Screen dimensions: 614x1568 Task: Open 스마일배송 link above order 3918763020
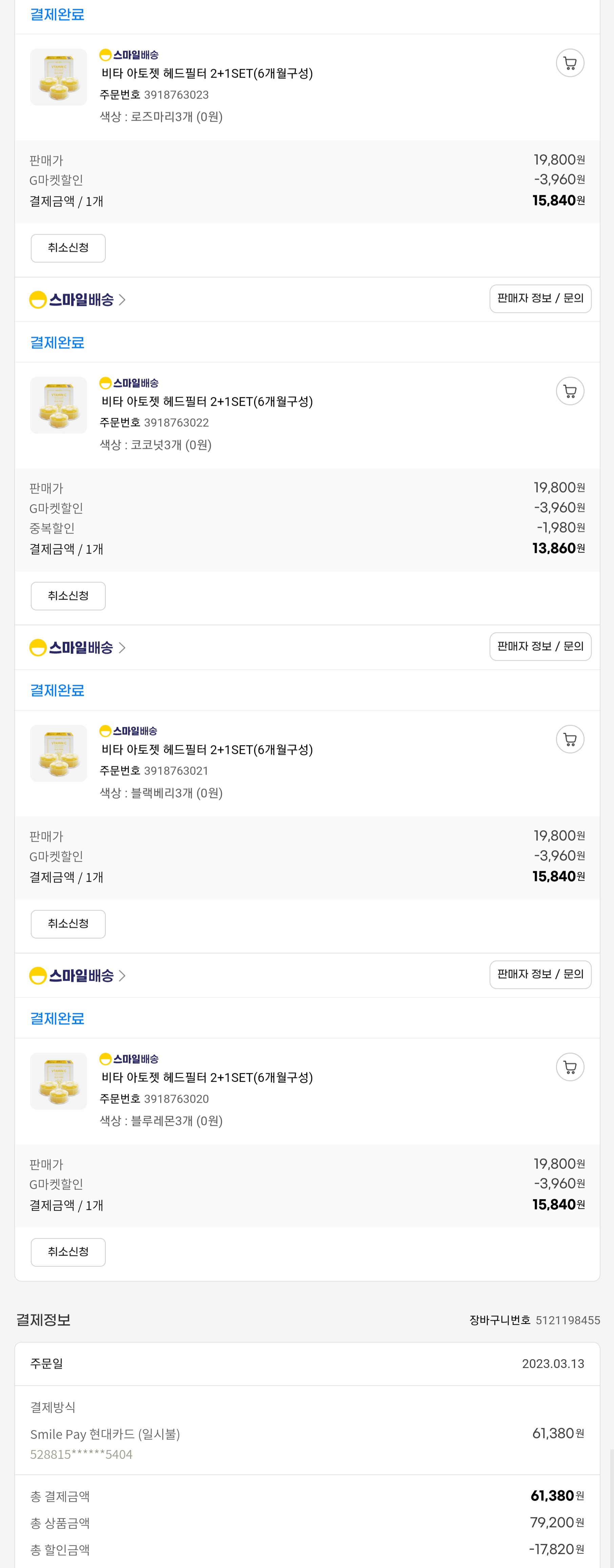(x=78, y=976)
